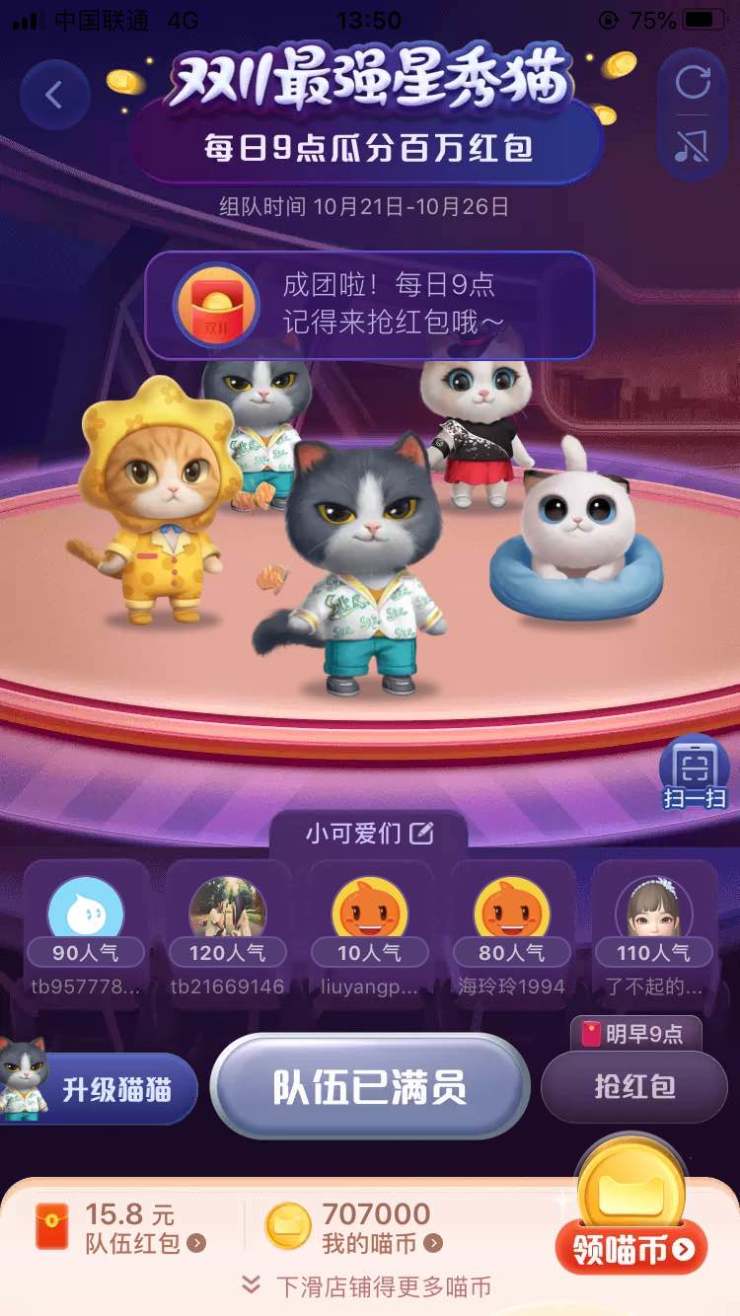Tap the 队伍已满员 button
This screenshot has width=740, height=1316.
tap(370, 1087)
